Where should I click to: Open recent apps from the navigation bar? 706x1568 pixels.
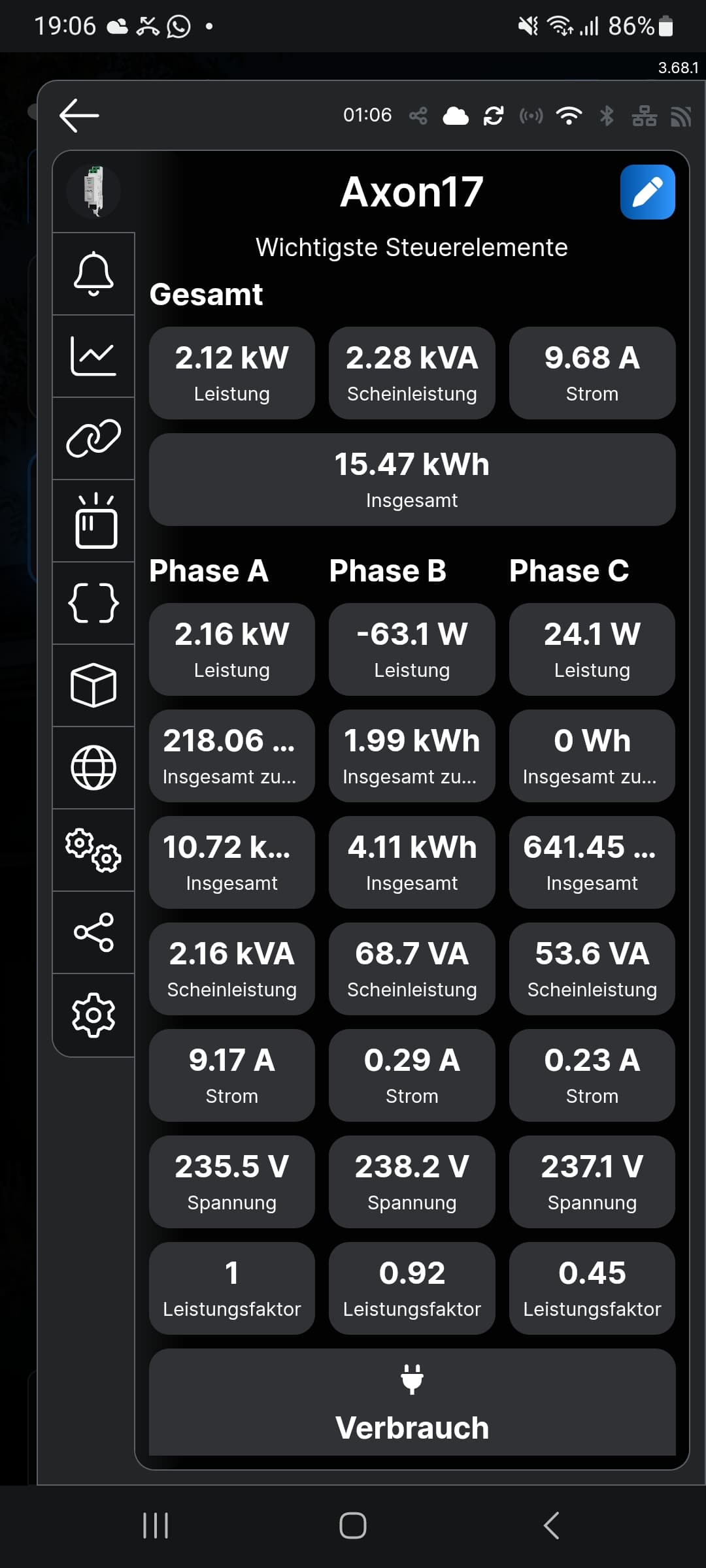point(156,1526)
